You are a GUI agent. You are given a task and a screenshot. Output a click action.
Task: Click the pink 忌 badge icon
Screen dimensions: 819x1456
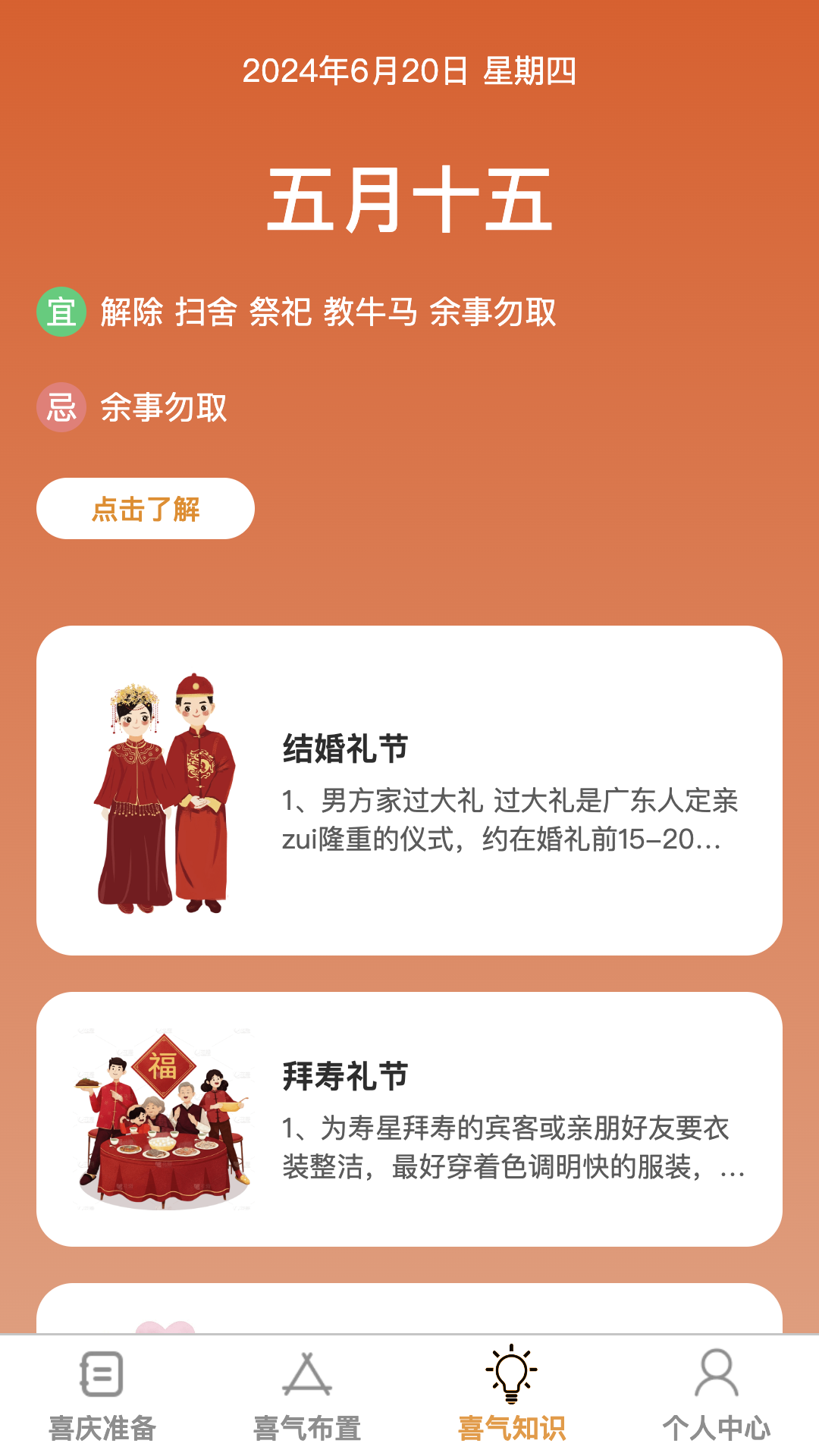click(x=61, y=408)
